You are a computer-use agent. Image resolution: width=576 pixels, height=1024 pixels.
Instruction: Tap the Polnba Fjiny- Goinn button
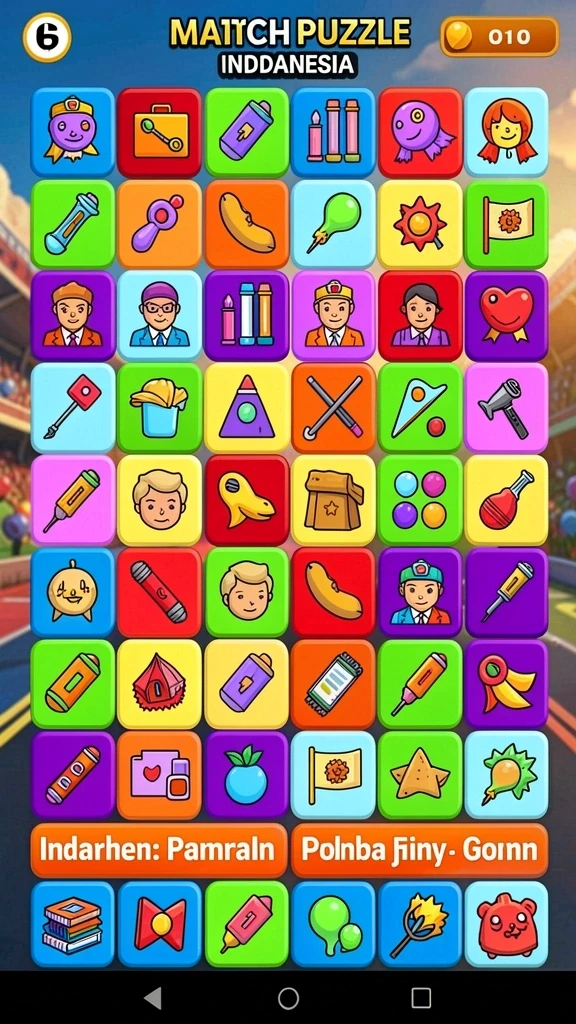click(x=419, y=850)
